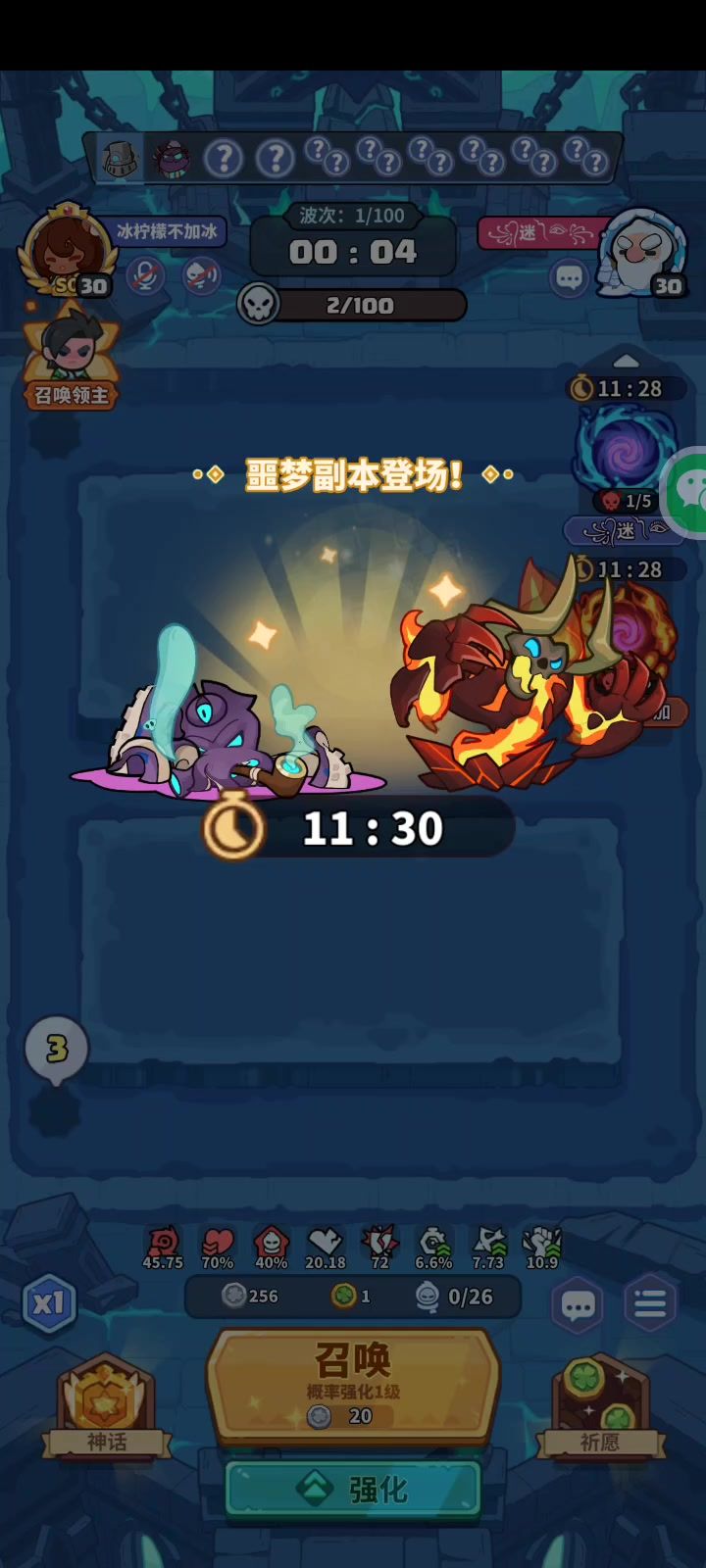The width and height of the screenshot is (706, 1568).
Task: Open the chat bubble beside the menu
Action: [x=578, y=1304]
